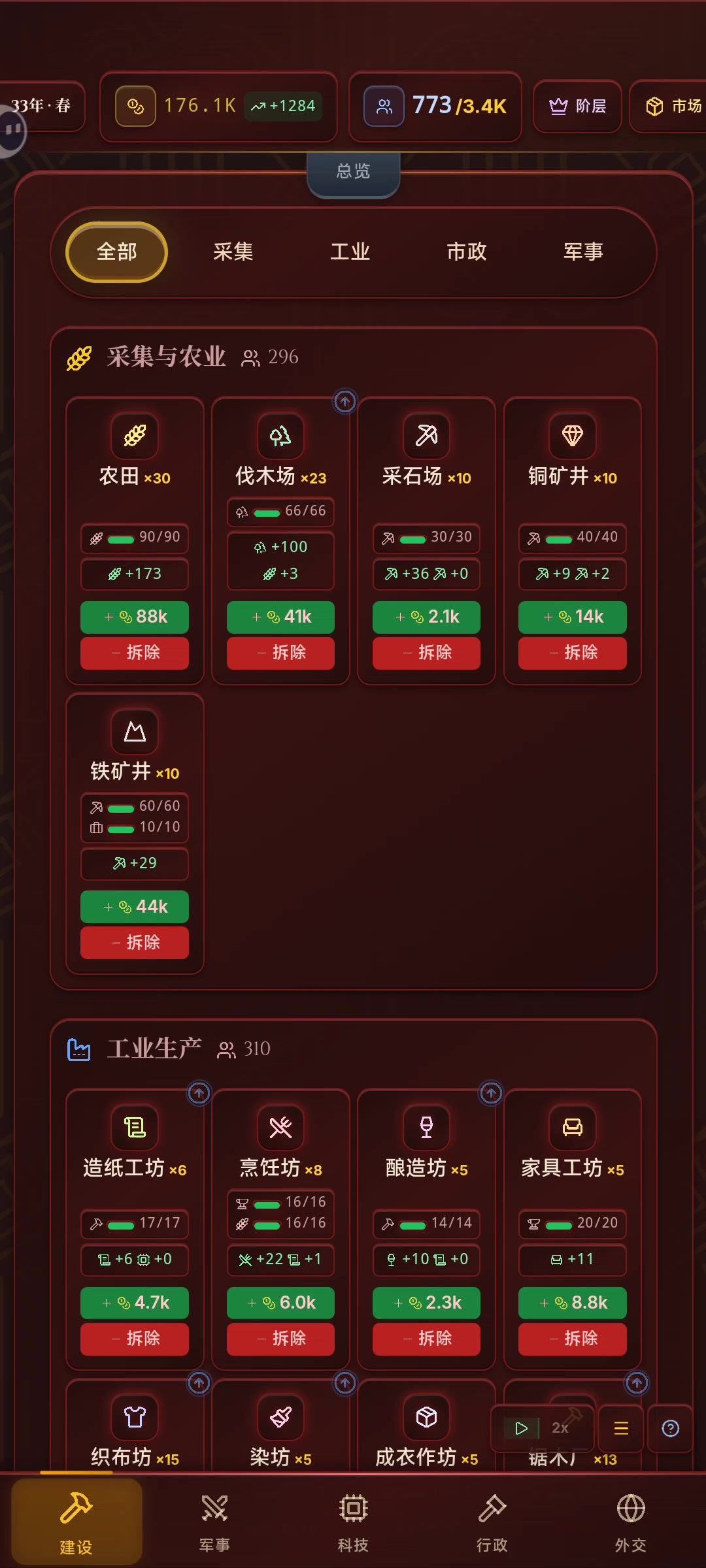Viewport: 706px width, 1568px height.
Task: Show the 军事 building filter
Action: pyautogui.click(x=583, y=252)
